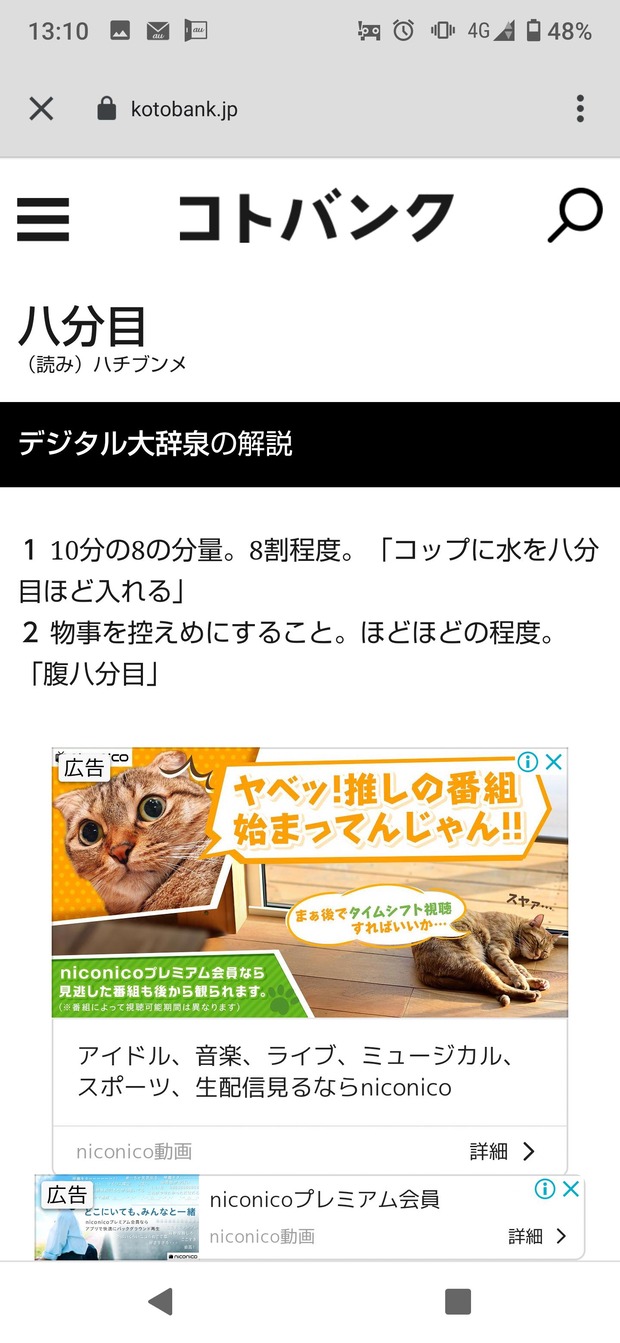Open the browser overflow menu
Viewport: 620px width, 1343px height.
click(x=580, y=109)
